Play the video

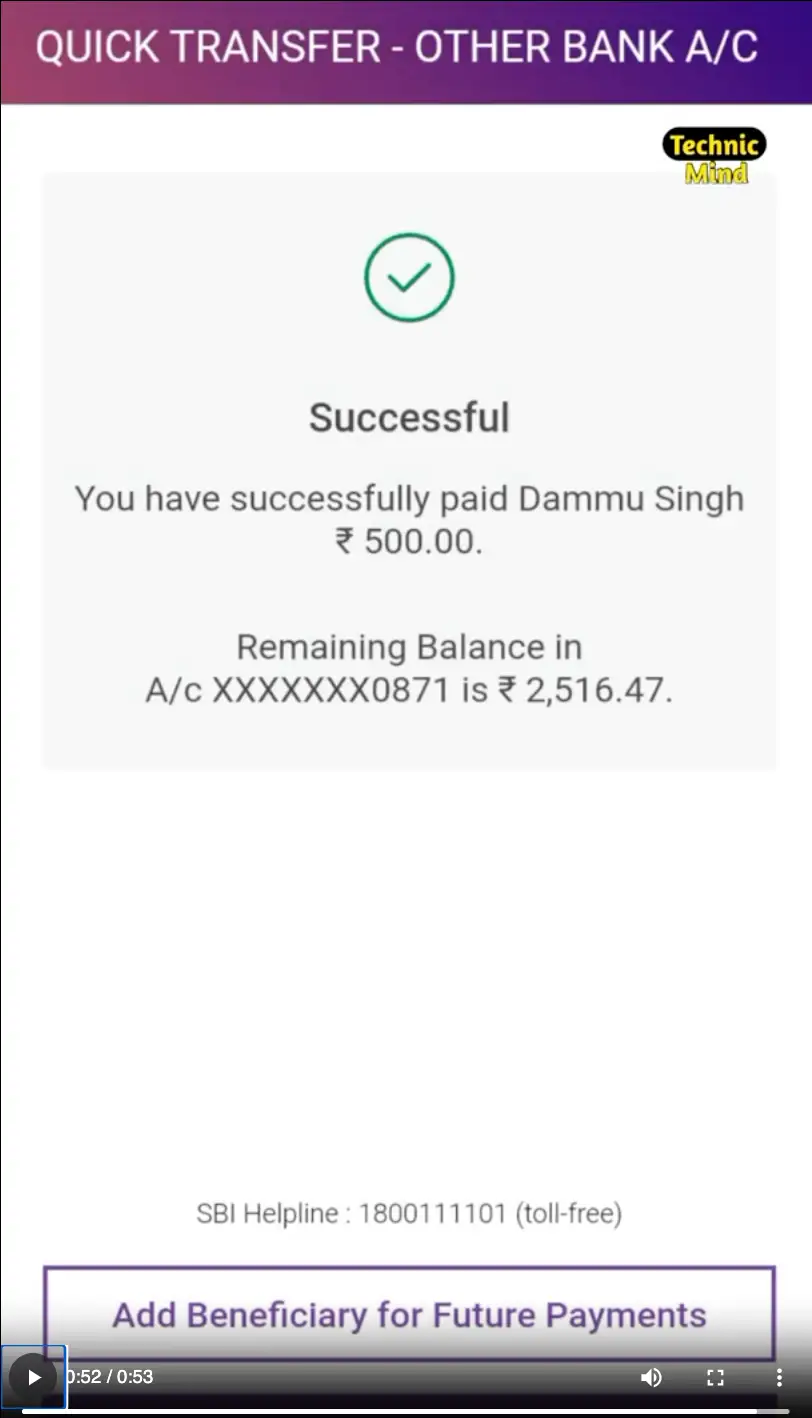(33, 1377)
